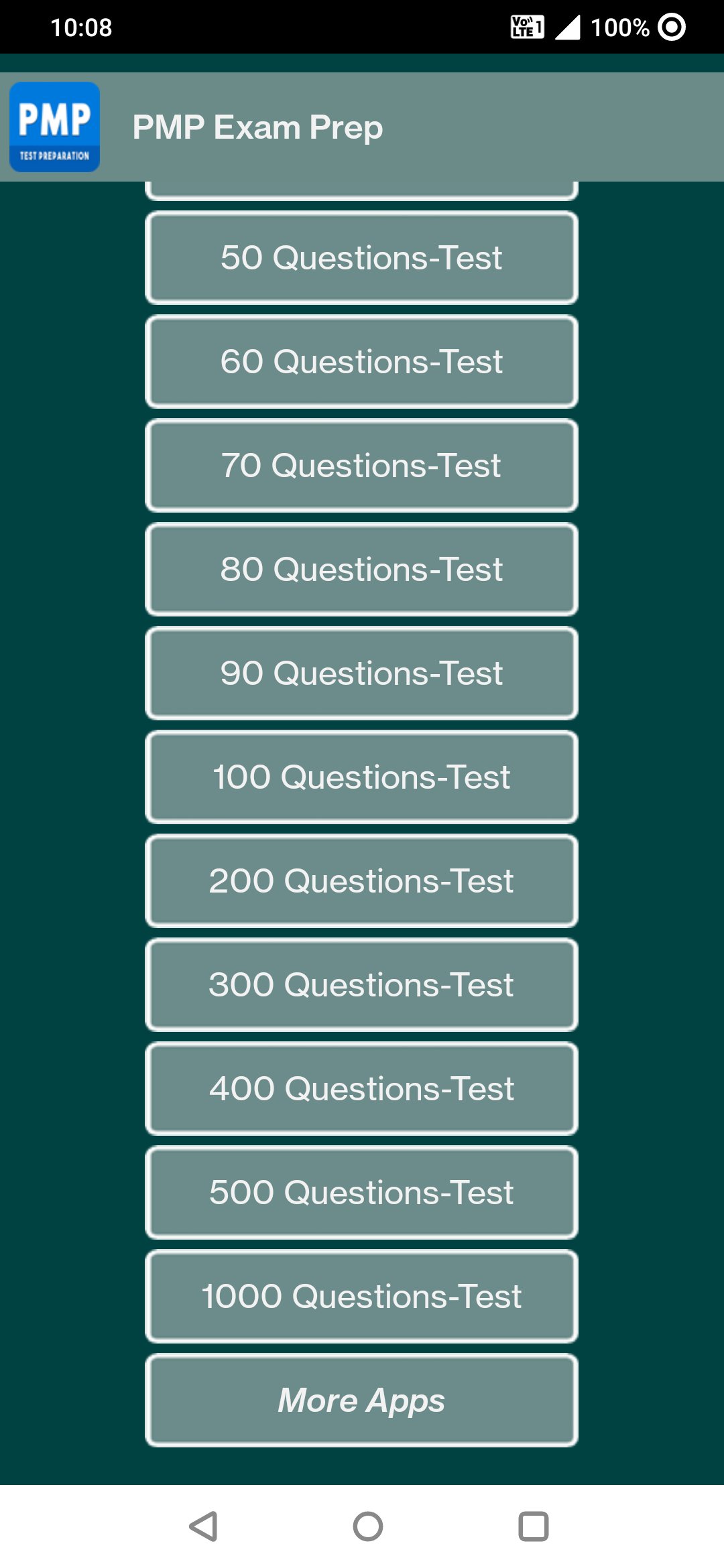The image size is (724, 1568).
Task: Start the 50 Questions-Test
Action: [x=361, y=258]
